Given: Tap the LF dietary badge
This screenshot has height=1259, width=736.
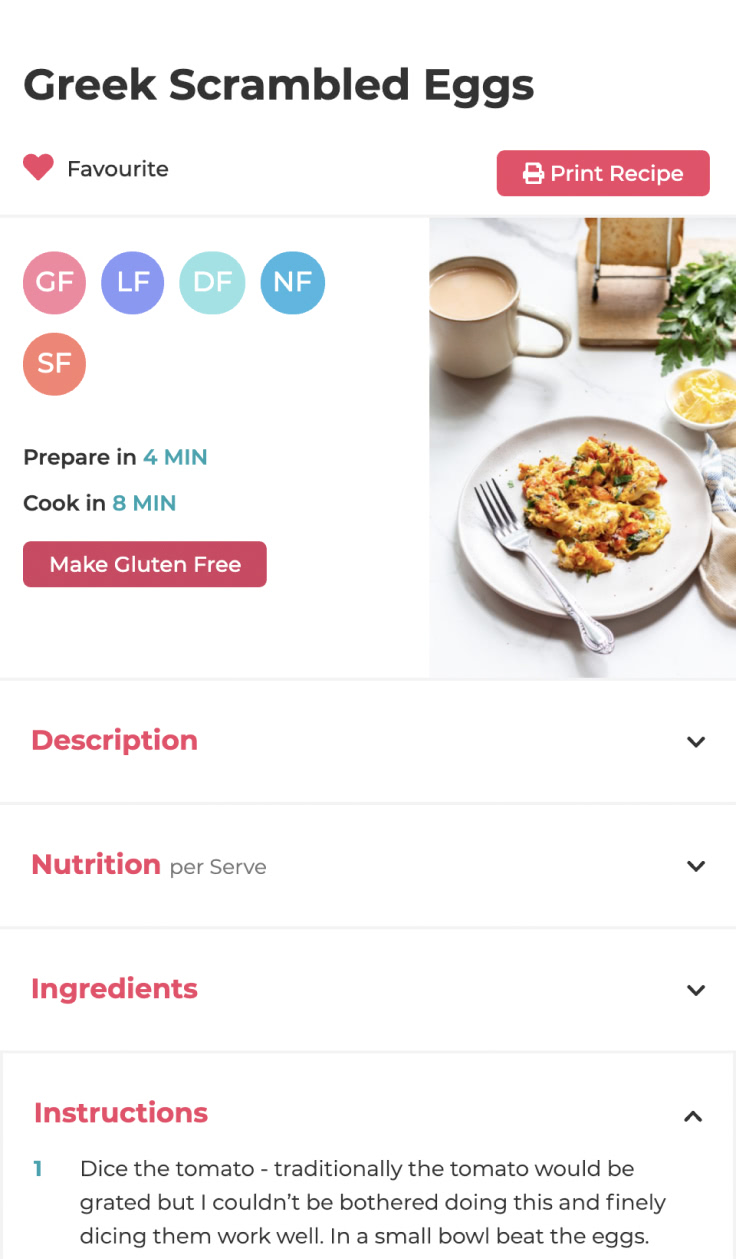Looking at the screenshot, I should 133,283.
